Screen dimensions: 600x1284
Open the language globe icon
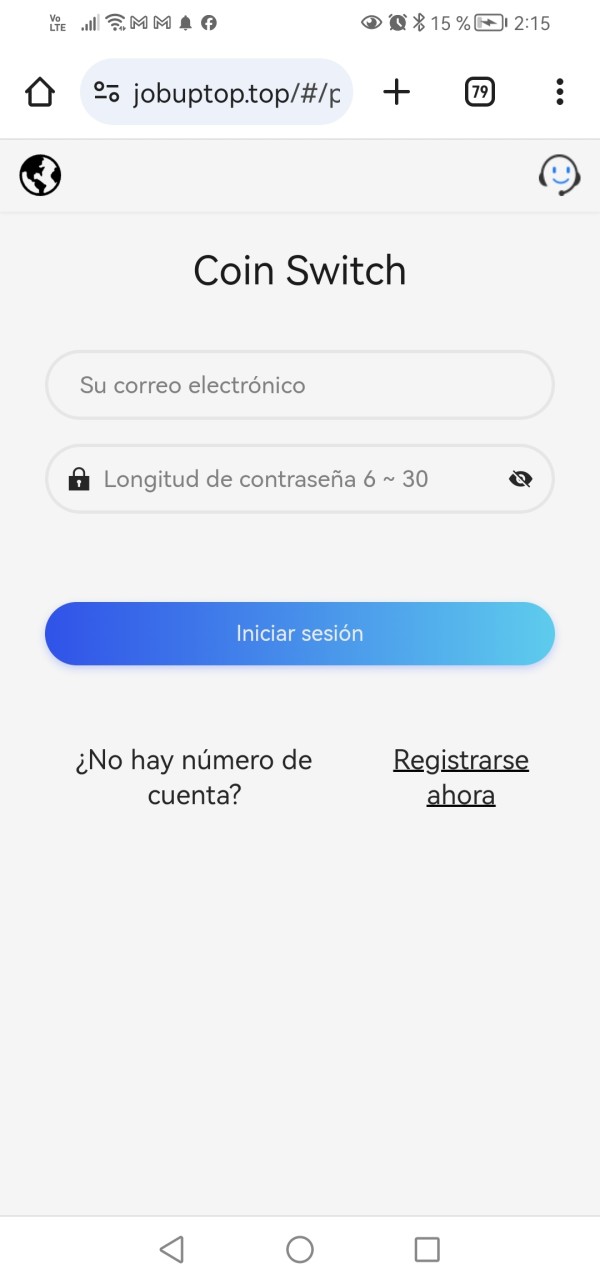[40, 176]
